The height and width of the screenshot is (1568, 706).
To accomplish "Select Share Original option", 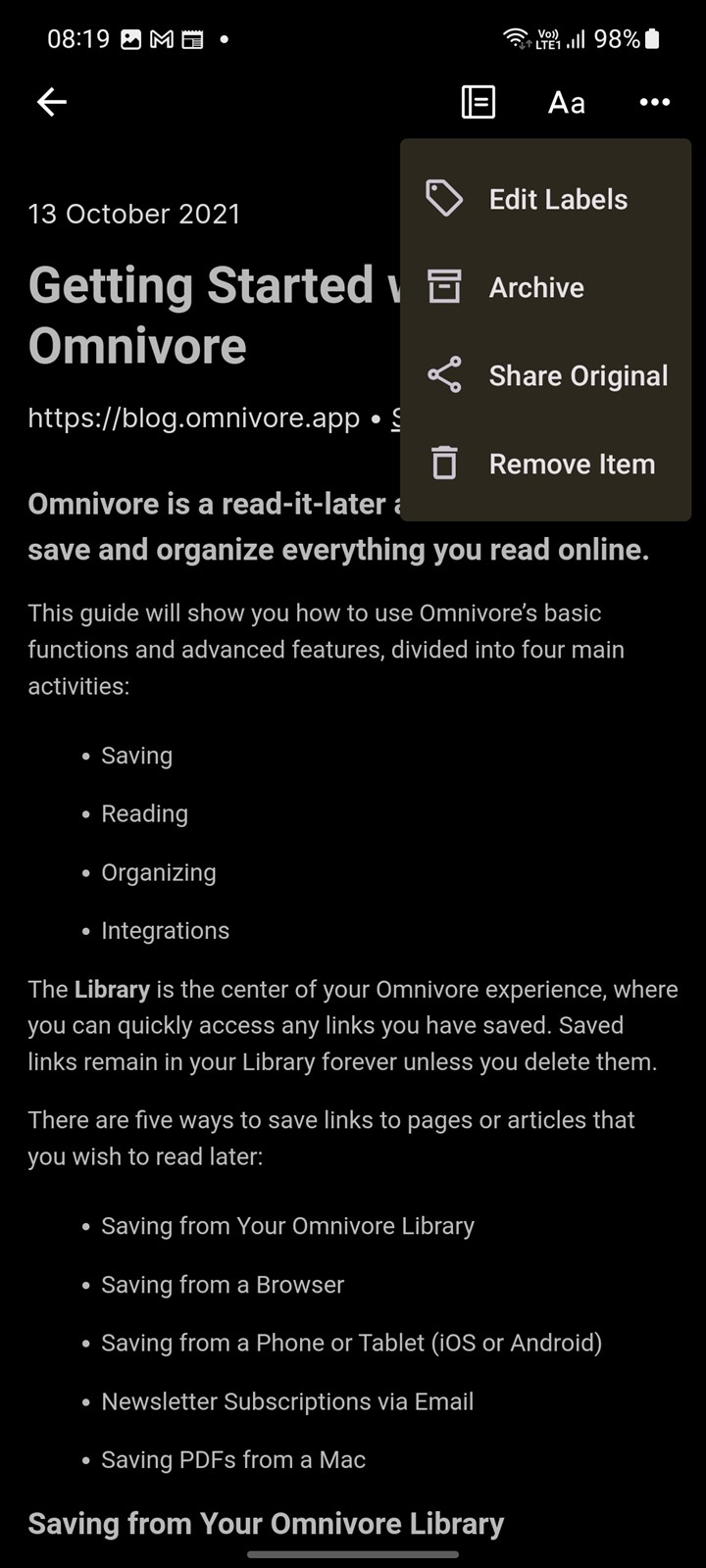I will coord(546,375).
